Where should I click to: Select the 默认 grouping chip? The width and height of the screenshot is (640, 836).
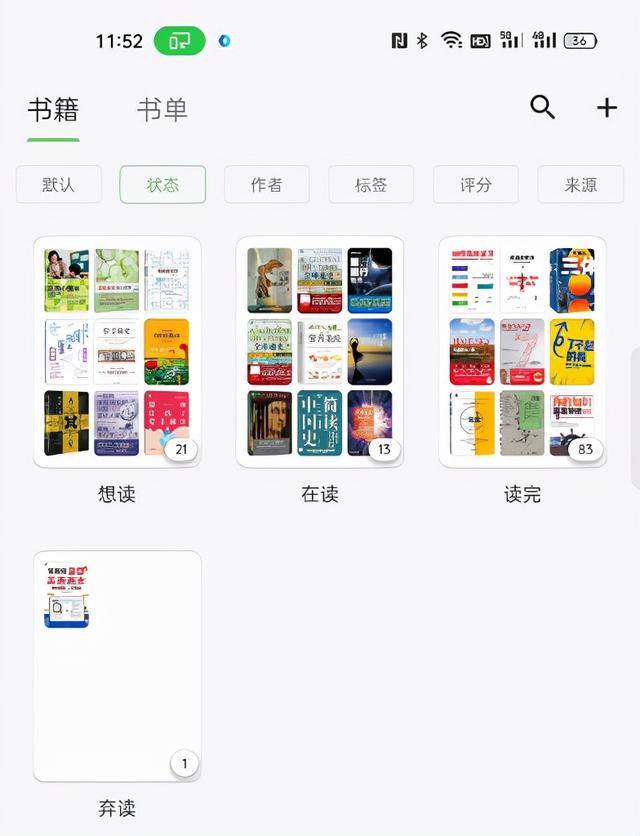59,185
